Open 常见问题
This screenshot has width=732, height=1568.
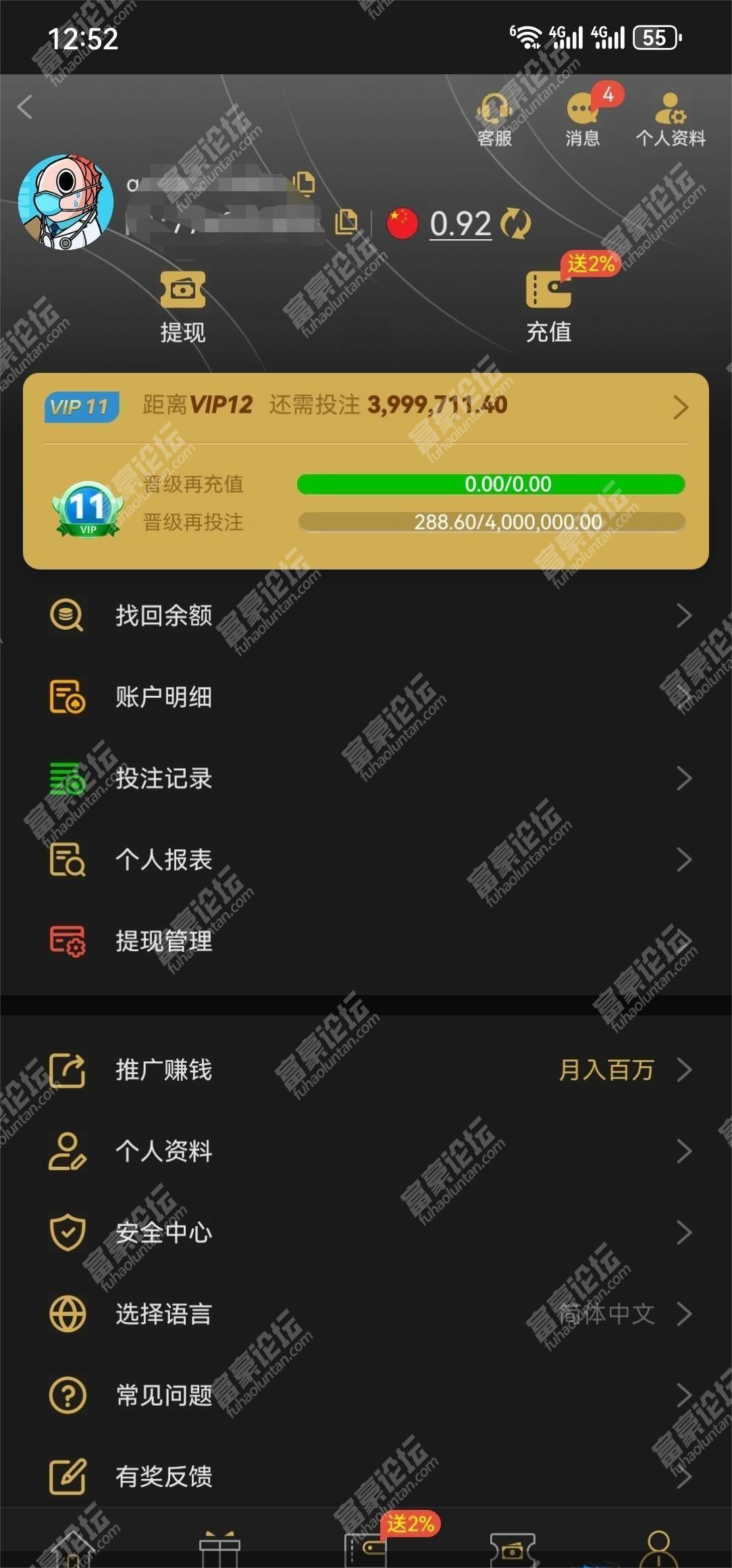[366, 1394]
